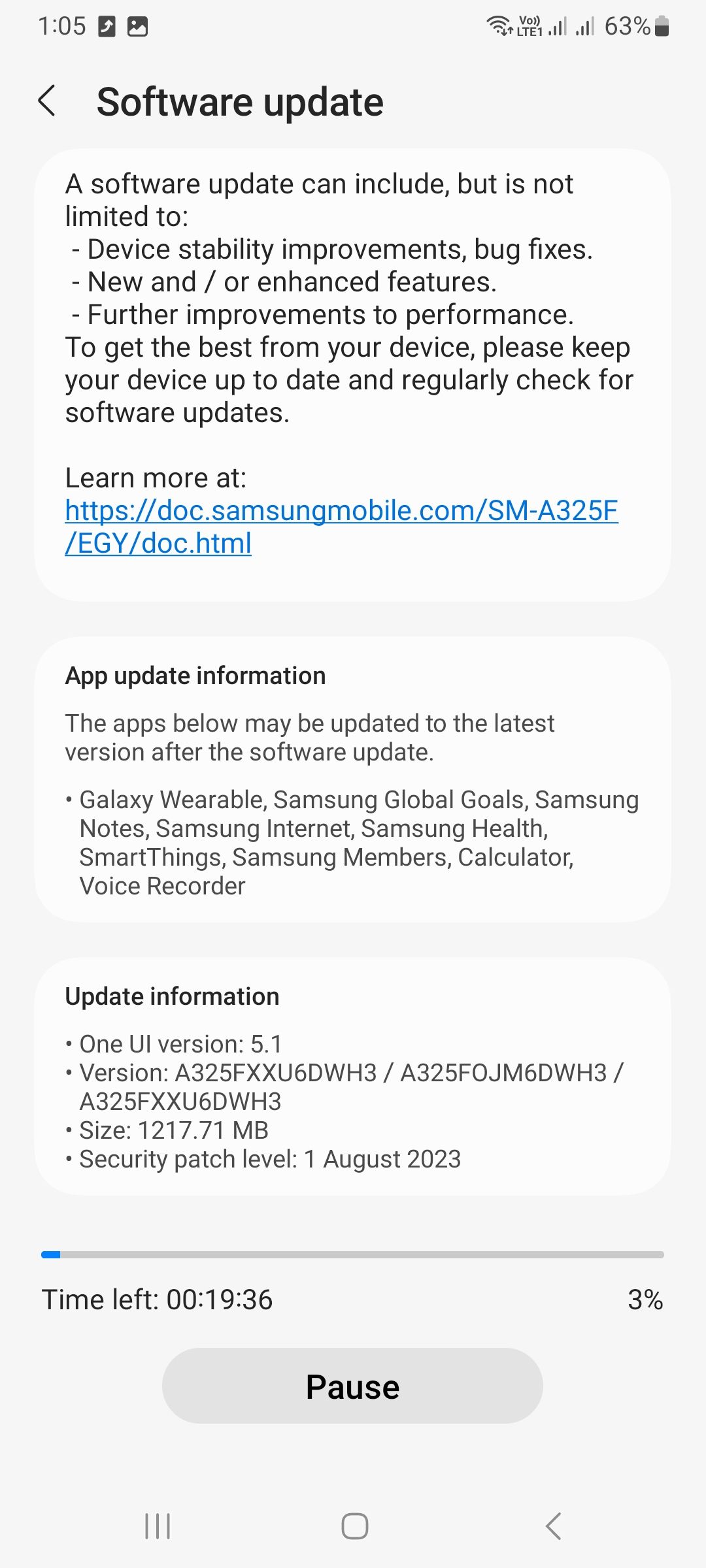This screenshot has width=706, height=1568.
Task: Tap the Security patch level entry
Action: (x=261, y=1158)
